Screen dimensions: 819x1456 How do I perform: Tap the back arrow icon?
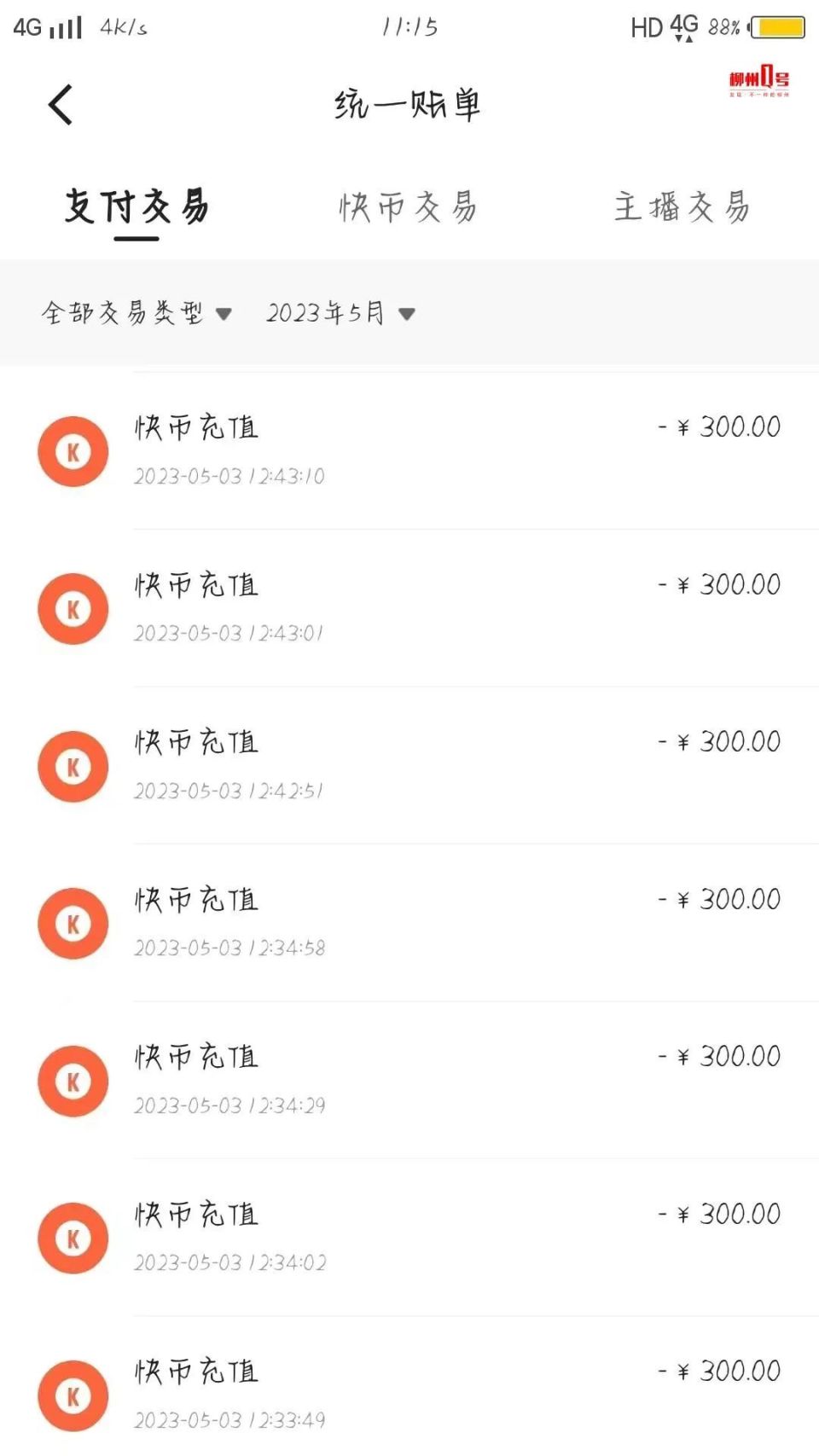[x=60, y=104]
